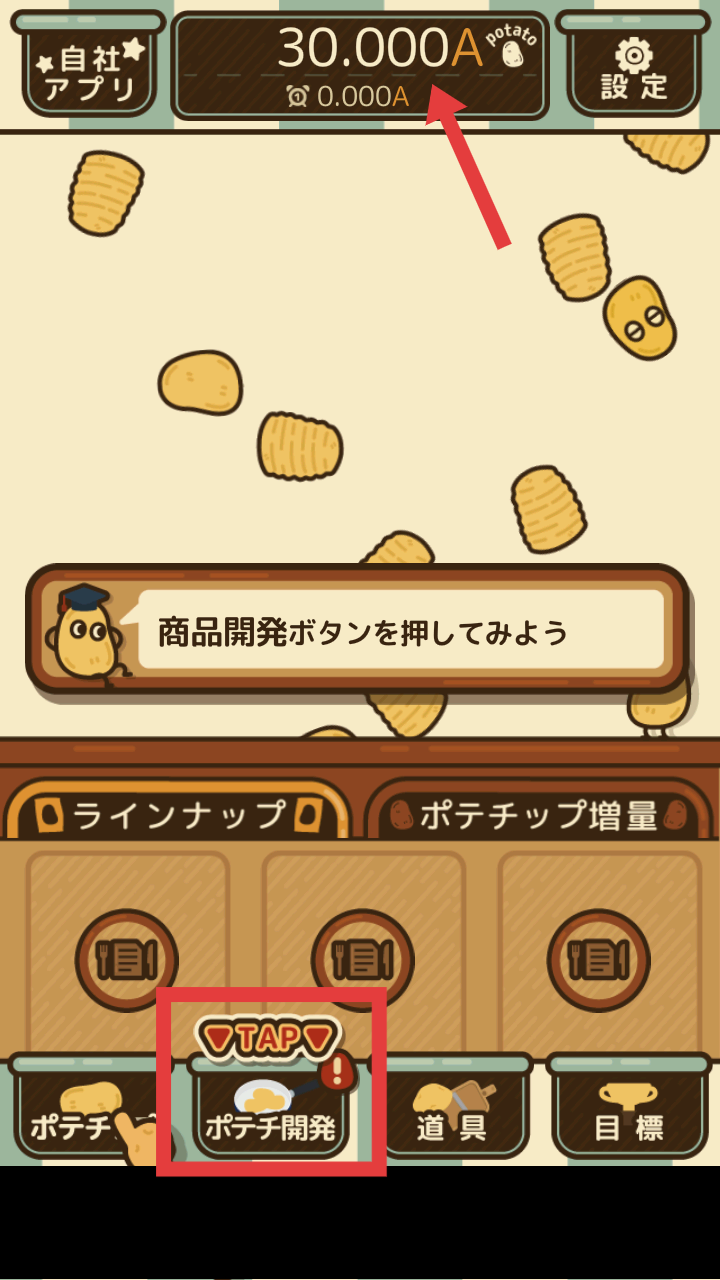The image size is (720, 1280).
Task: Open the 道具 tools menu
Action: click(x=452, y=1108)
